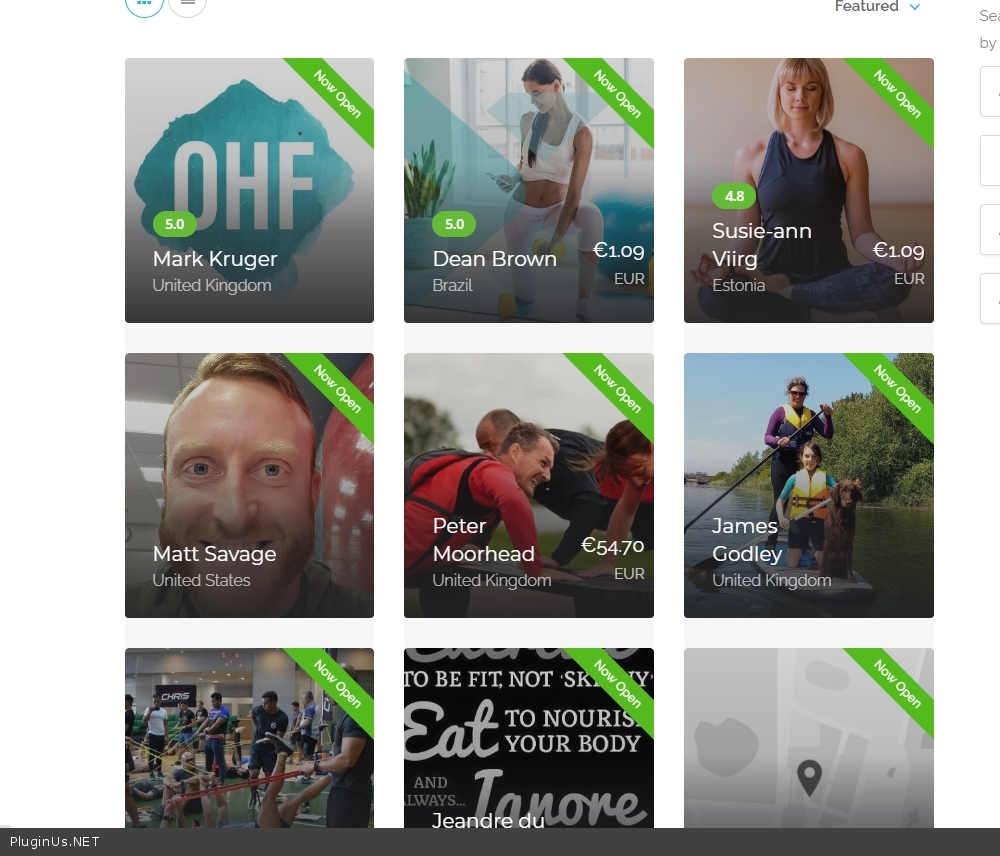Image resolution: width=1000 pixels, height=856 pixels.
Task: Switch to list view layout
Action: 187,5
